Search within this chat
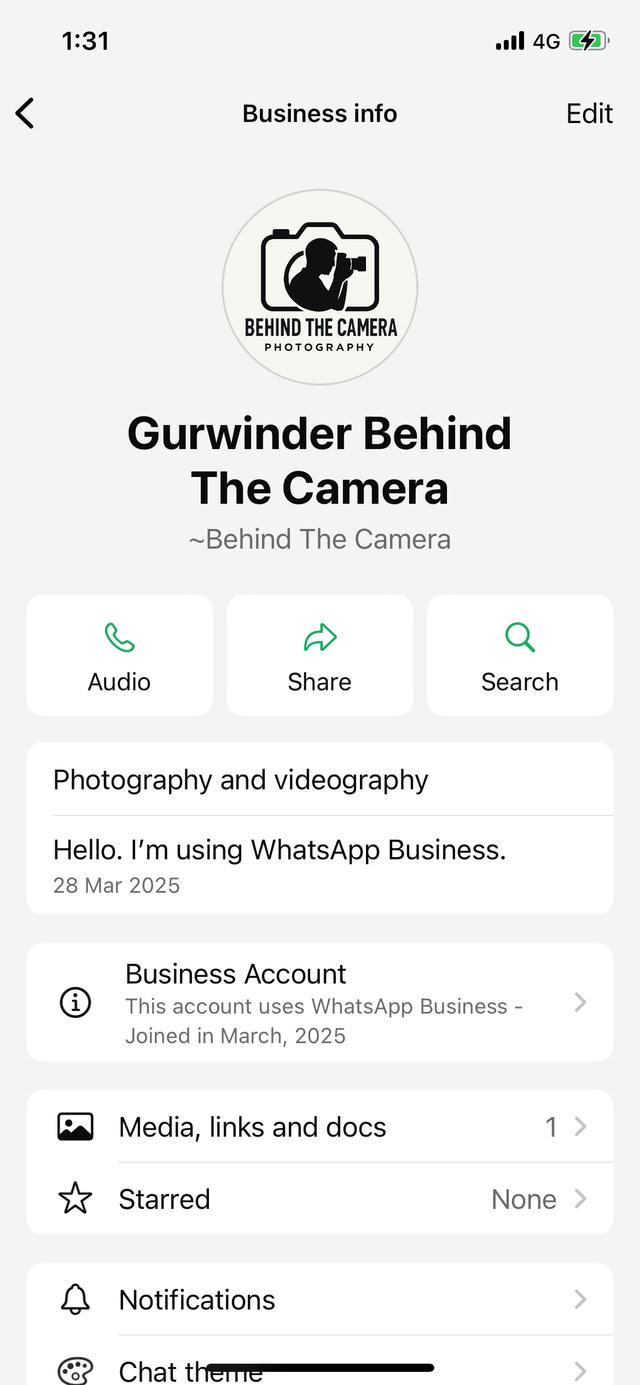Viewport: 640px width, 1385px height. coord(519,656)
